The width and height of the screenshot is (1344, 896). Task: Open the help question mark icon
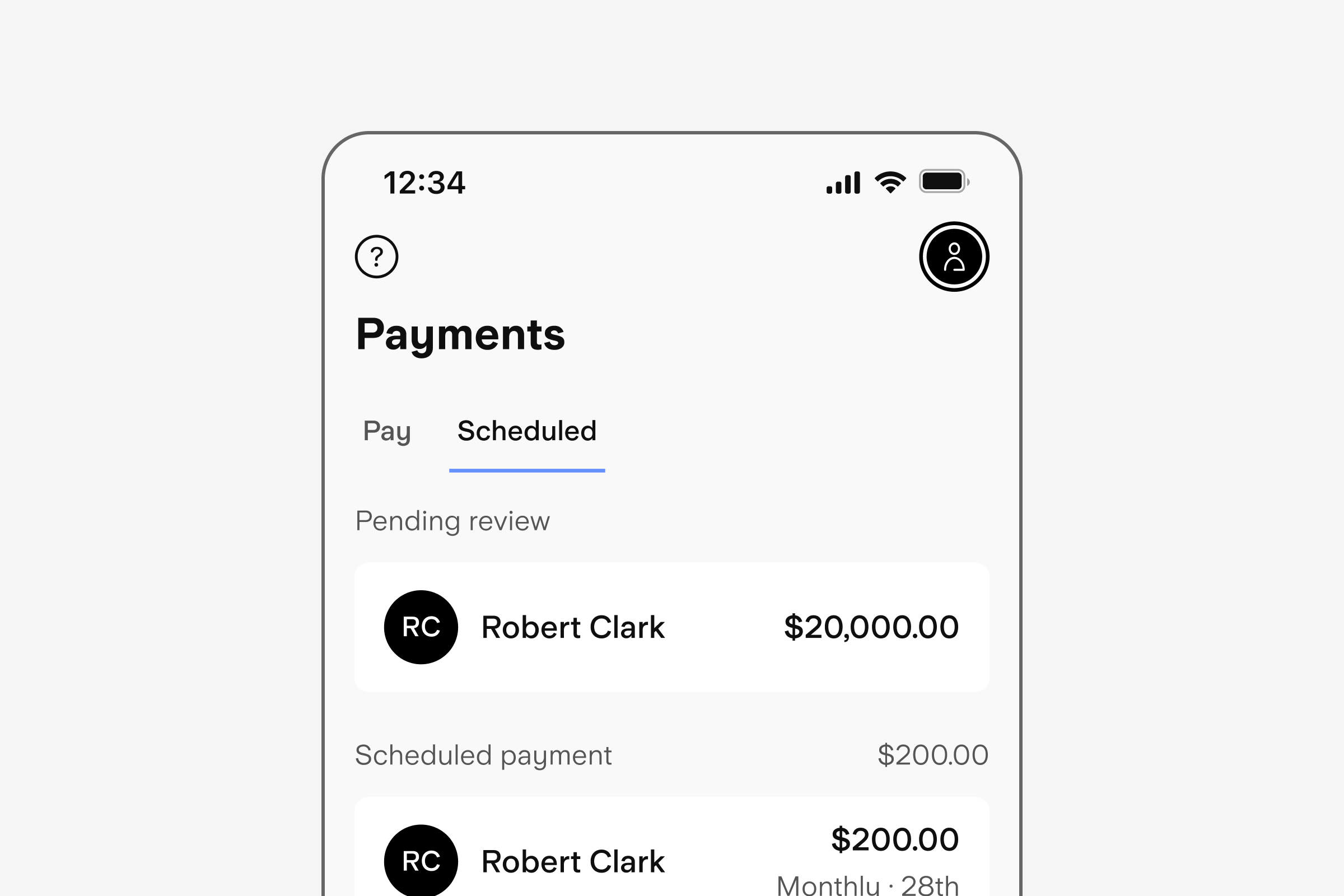[376, 256]
